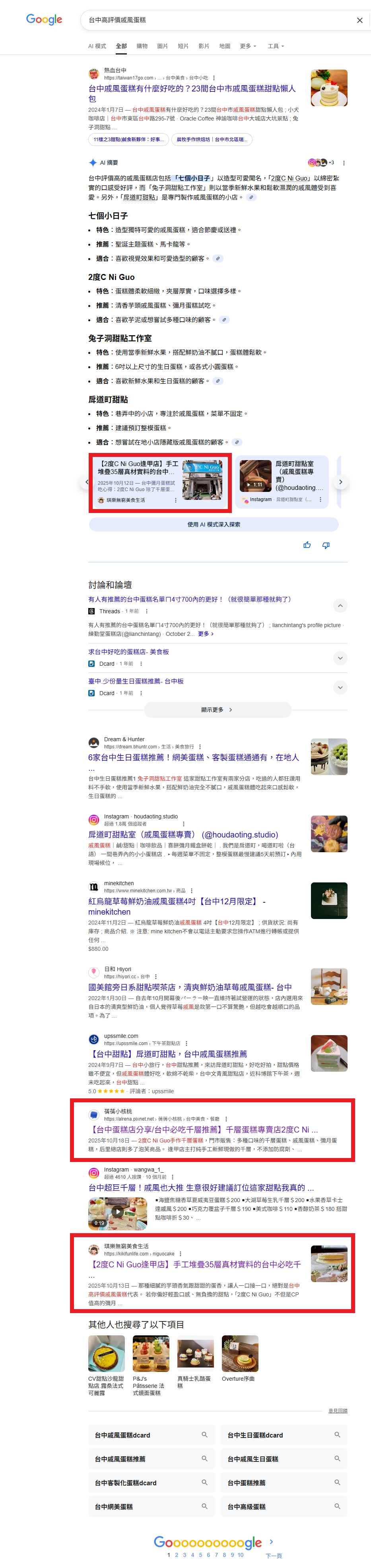Give the AI summary a thumbs up
The width and height of the screenshot is (371, 1568).
tap(307, 545)
